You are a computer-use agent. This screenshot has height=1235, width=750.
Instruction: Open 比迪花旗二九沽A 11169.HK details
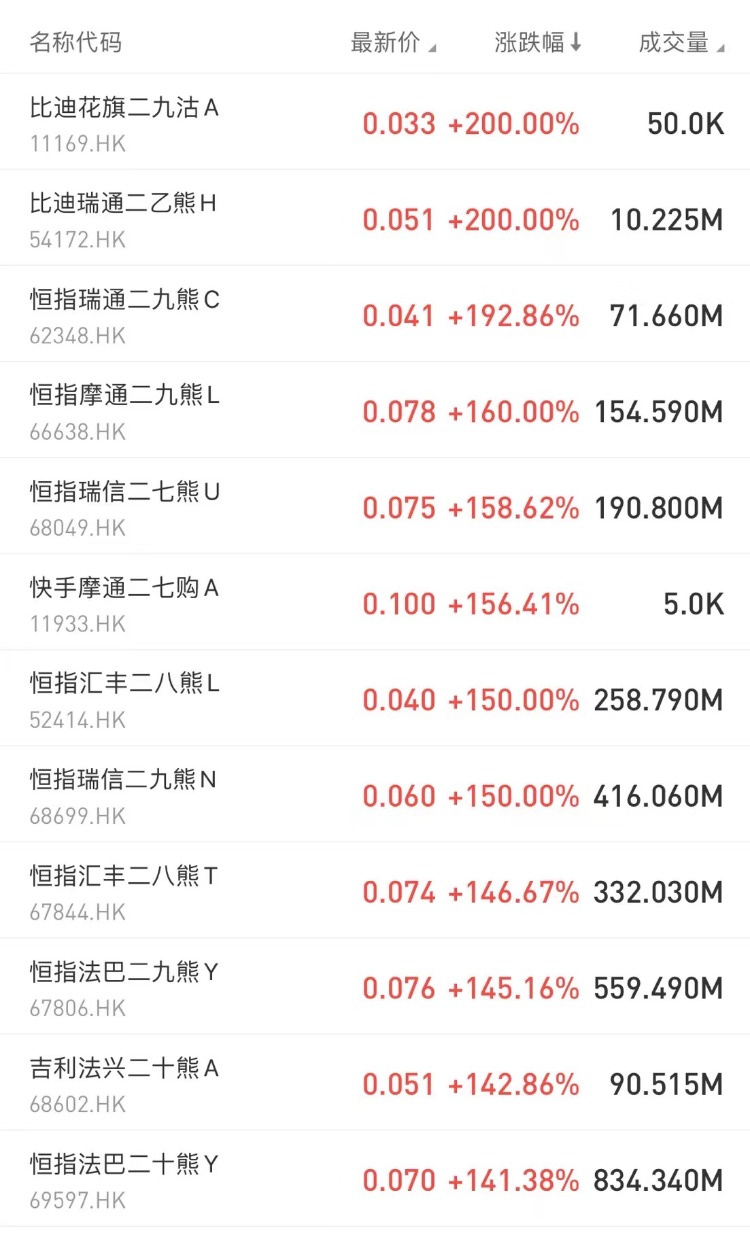(375, 122)
